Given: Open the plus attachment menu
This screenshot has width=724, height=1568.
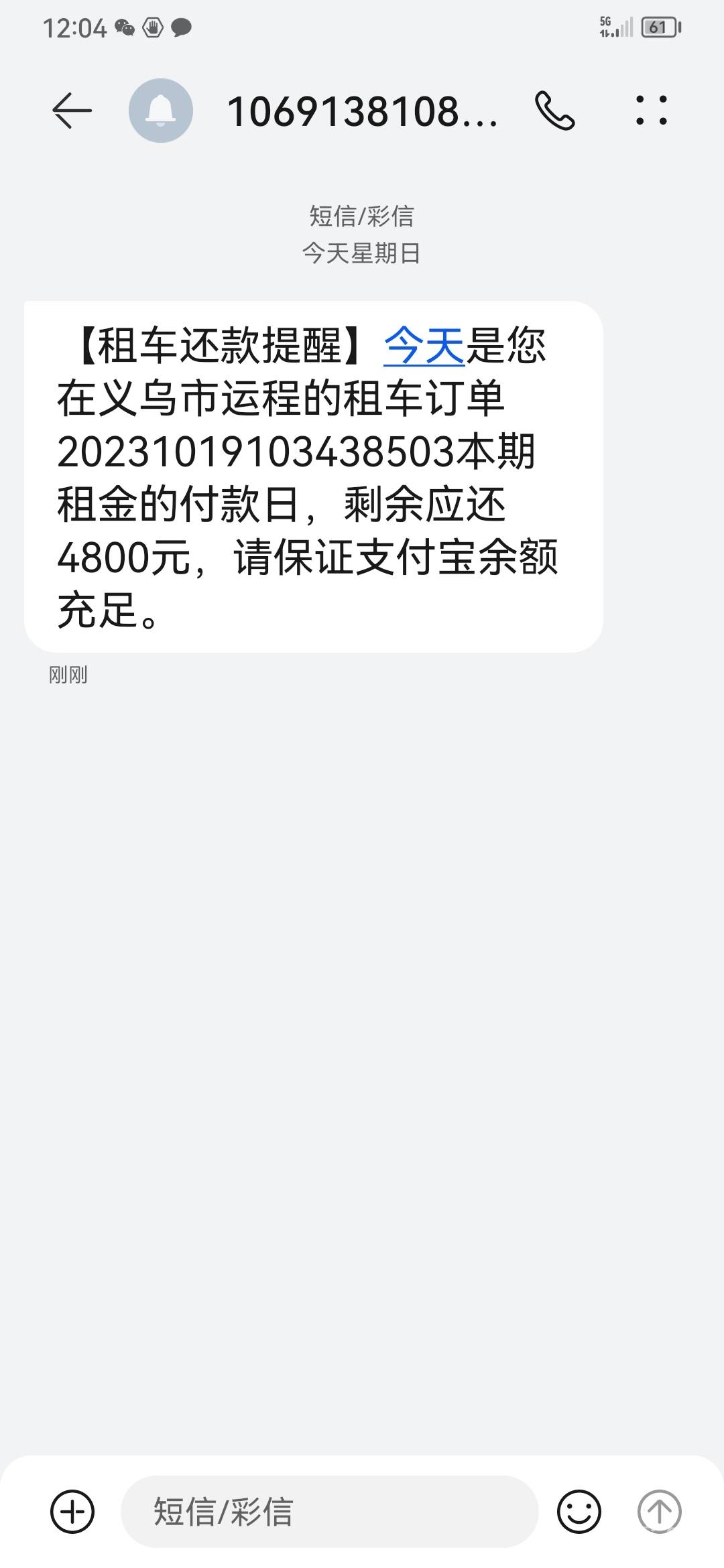Looking at the screenshot, I should click(x=72, y=1512).
